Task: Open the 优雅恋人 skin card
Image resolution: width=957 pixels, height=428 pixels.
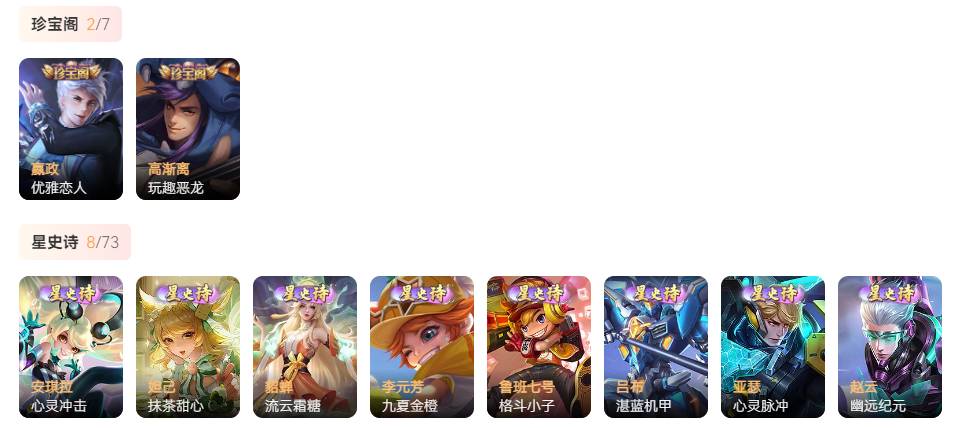Action: [x=71, y=129]
